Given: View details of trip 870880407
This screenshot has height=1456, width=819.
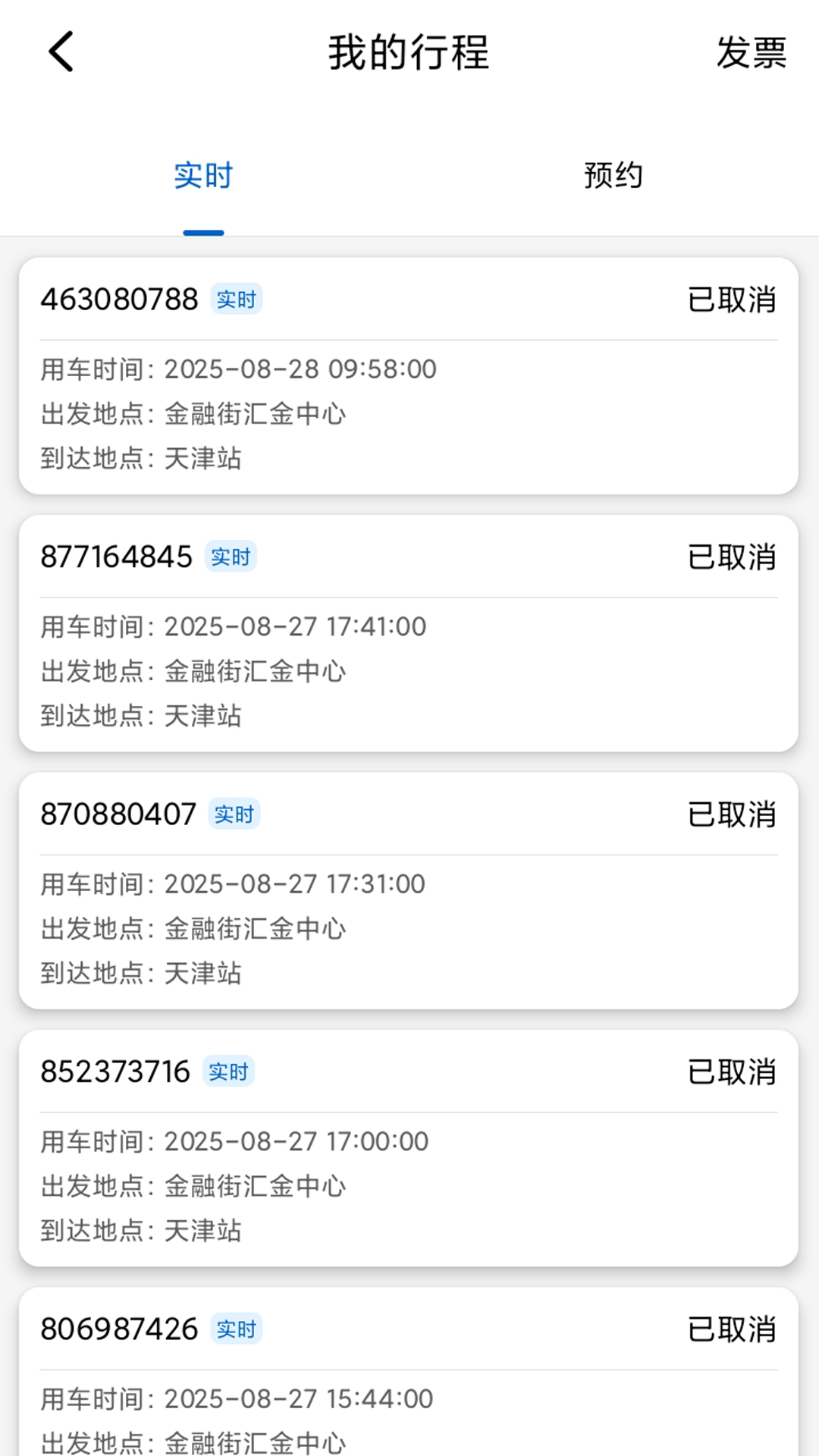Looking at the screenshot, I should pyautogui.click(x=408, y=891).
